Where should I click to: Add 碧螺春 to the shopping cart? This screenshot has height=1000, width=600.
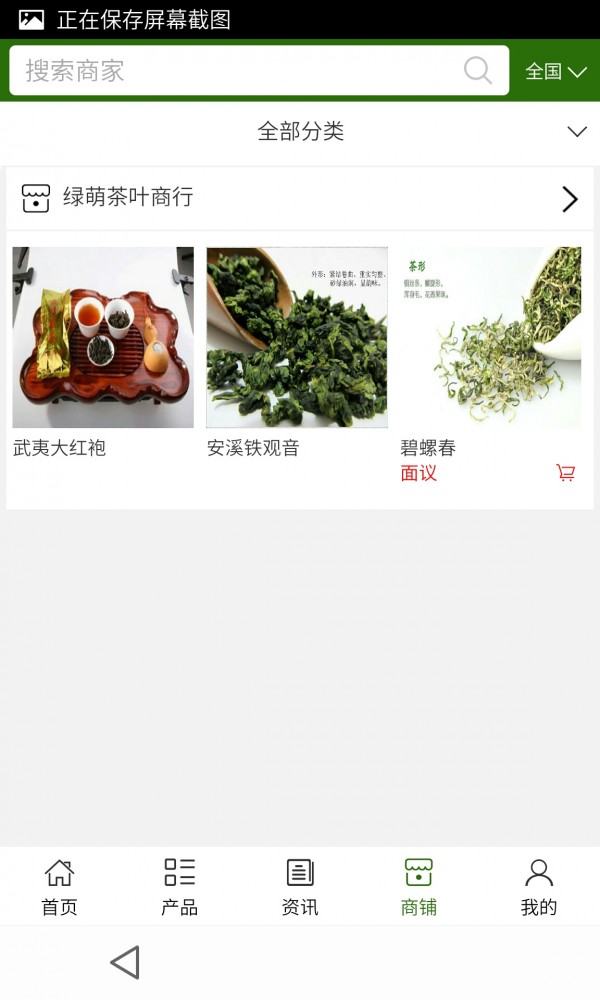tap(566, 473)
